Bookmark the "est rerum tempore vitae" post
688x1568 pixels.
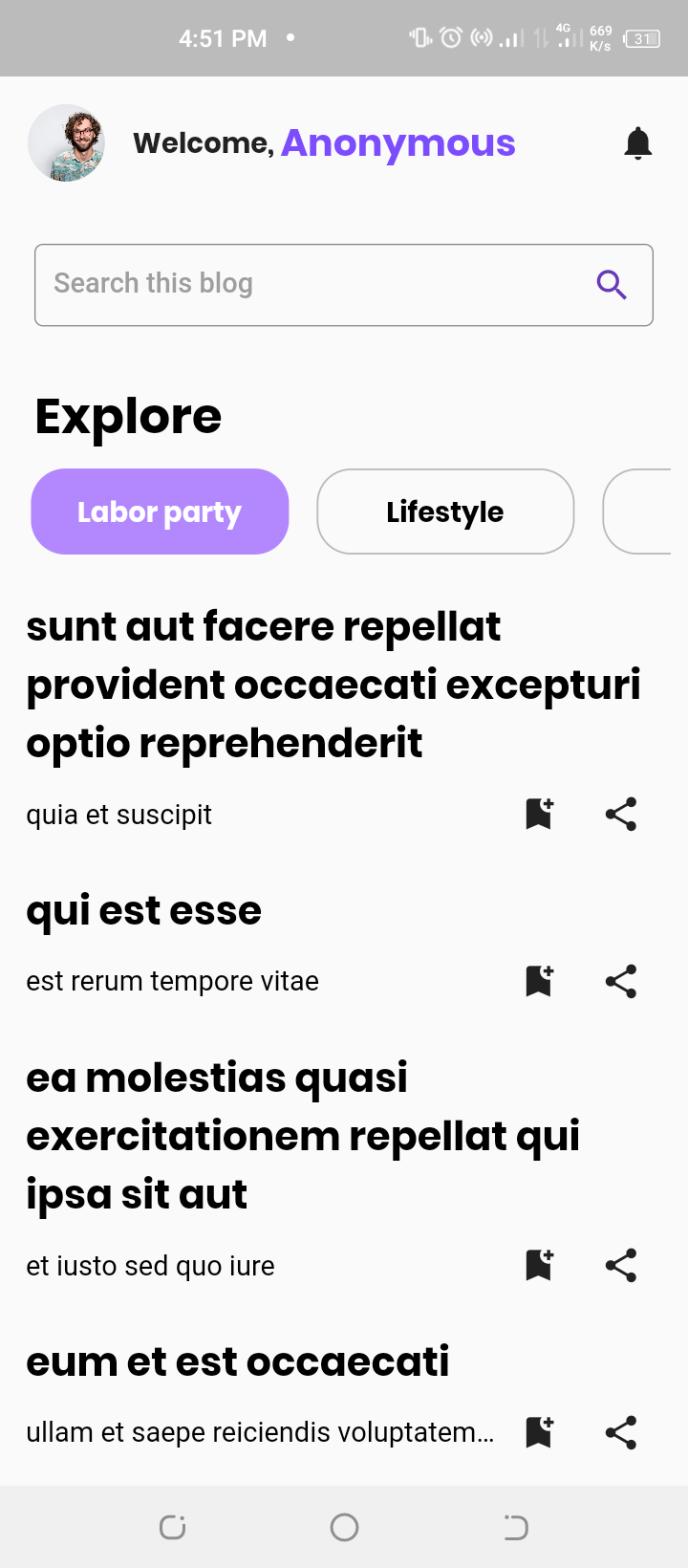pos(540,981)
